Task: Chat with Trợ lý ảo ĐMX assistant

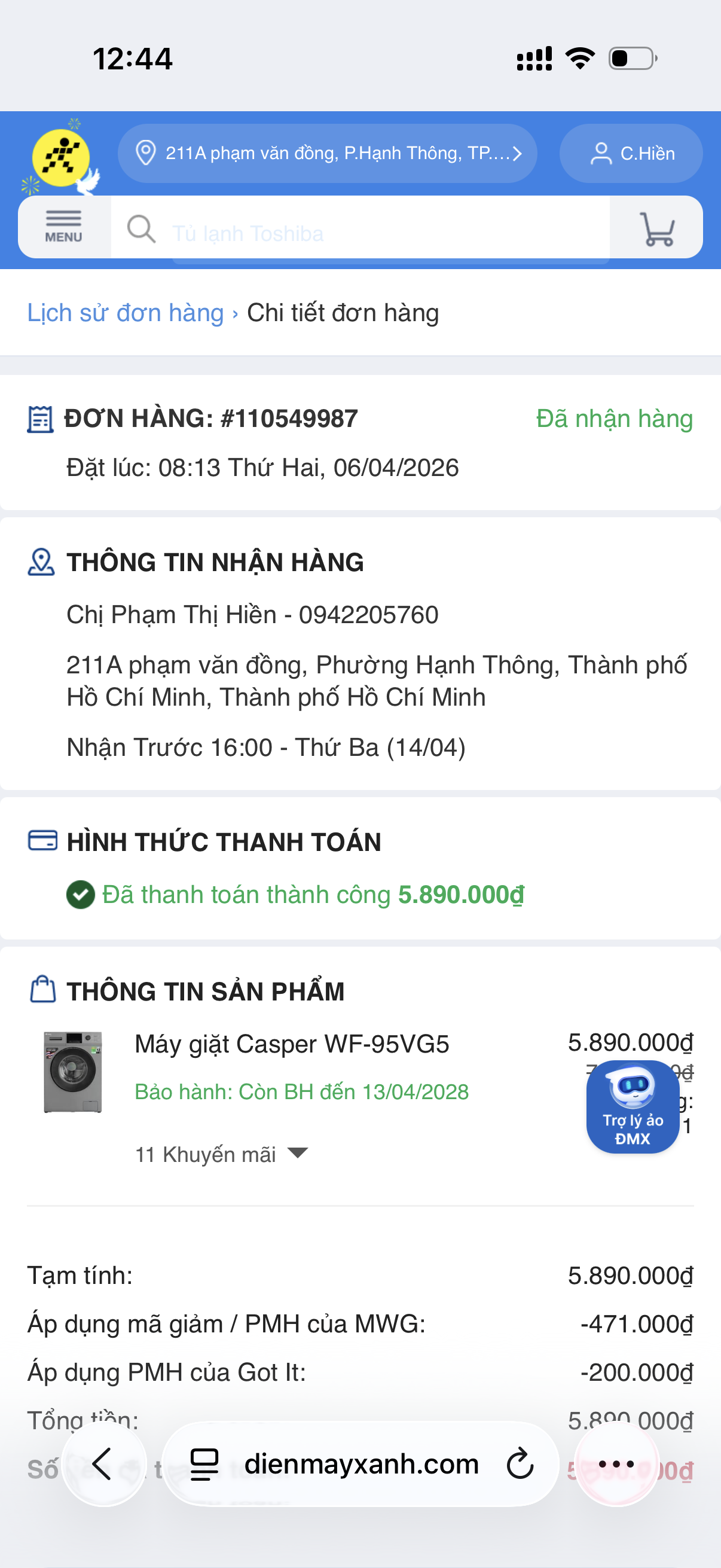Action: 632,1106
